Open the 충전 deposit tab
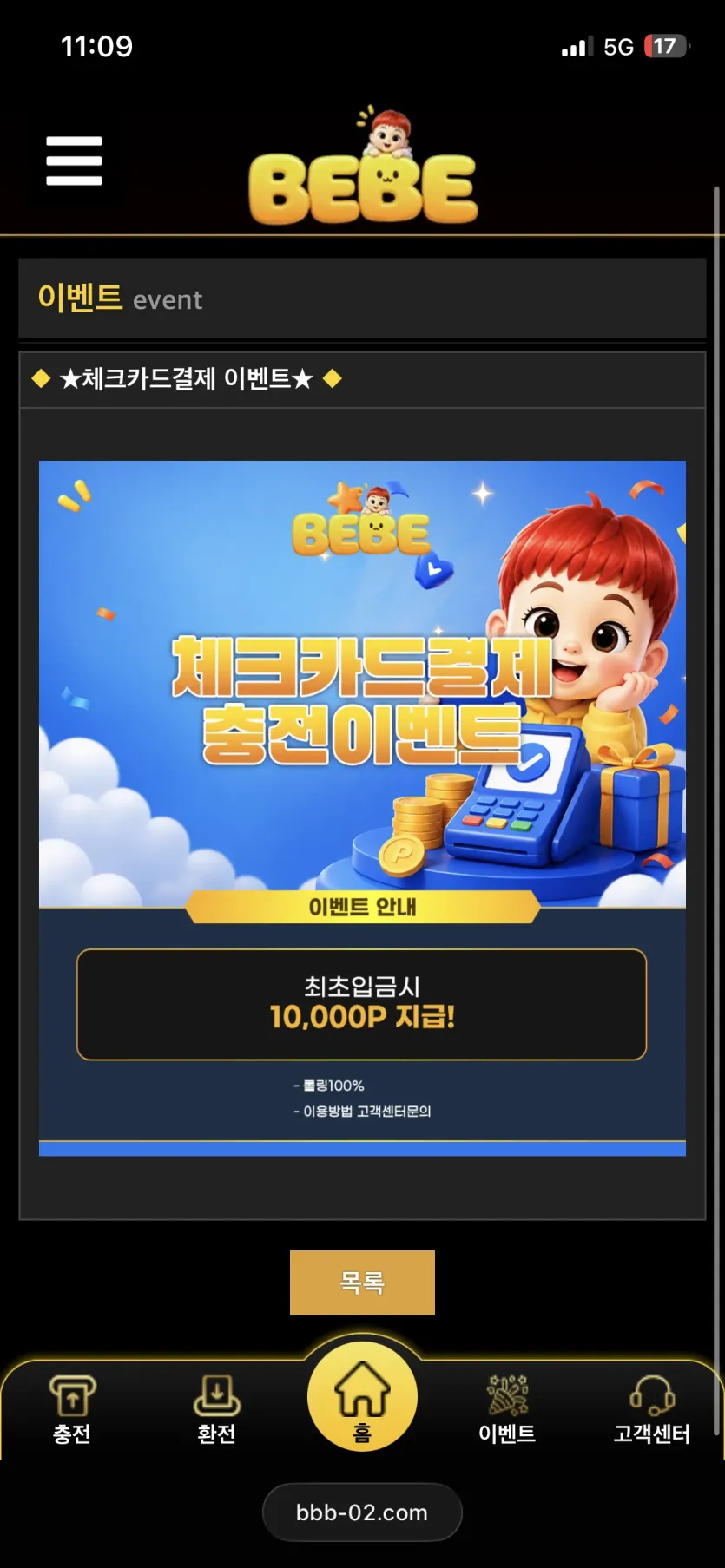This screenshot has width=725, height=1568. pos(72,1409)
